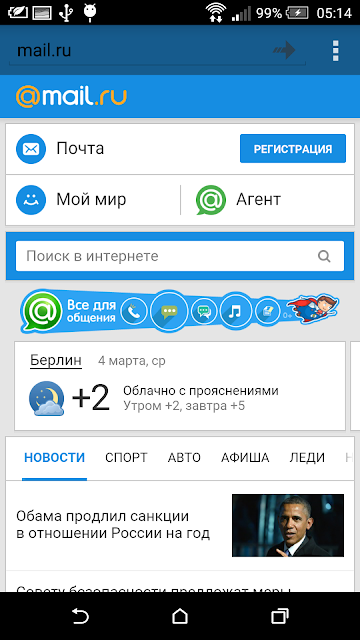The image size is (360, 640).
Task: Switch to the АФИША tab
Action: pyautogui.click(x=245, y=458)
